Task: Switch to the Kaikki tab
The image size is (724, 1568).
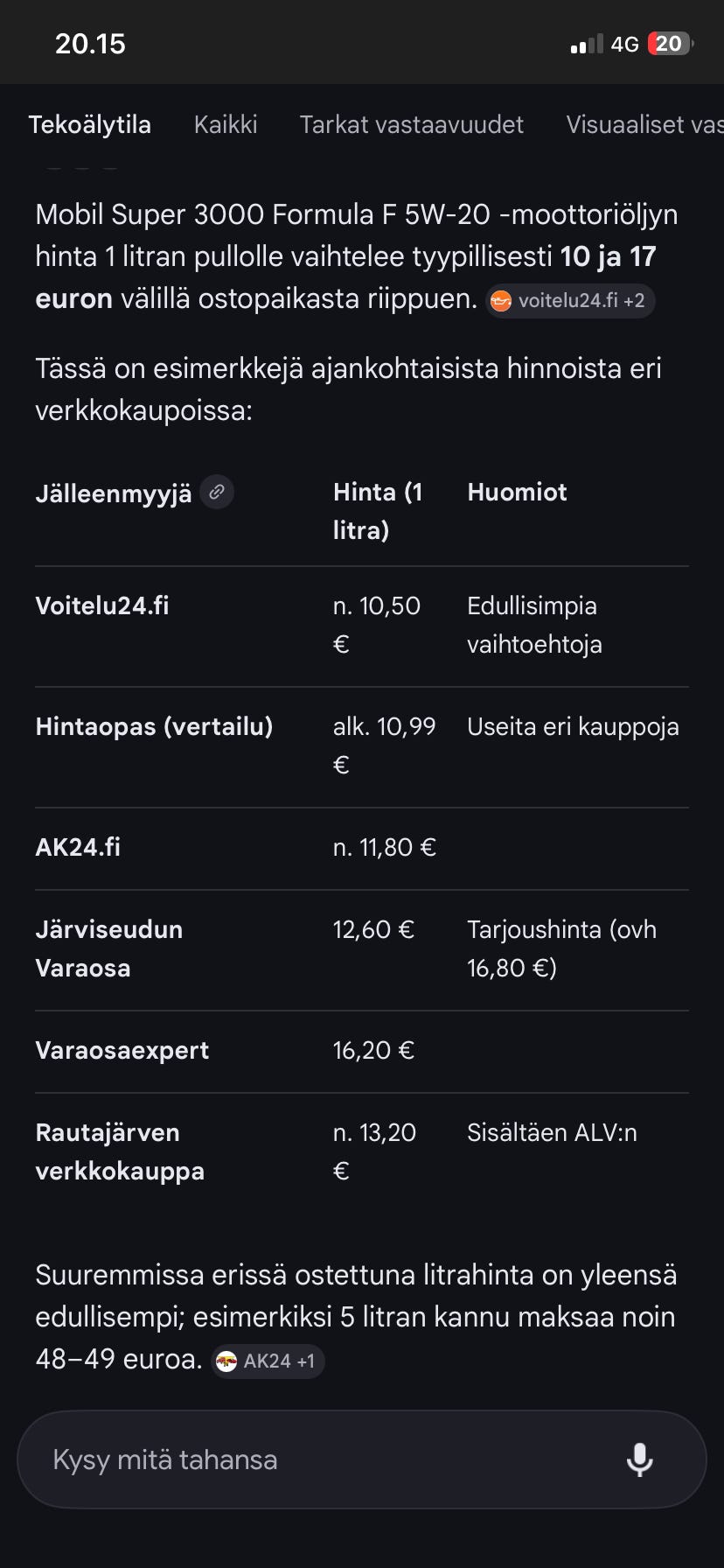Action: click(226, 125)
